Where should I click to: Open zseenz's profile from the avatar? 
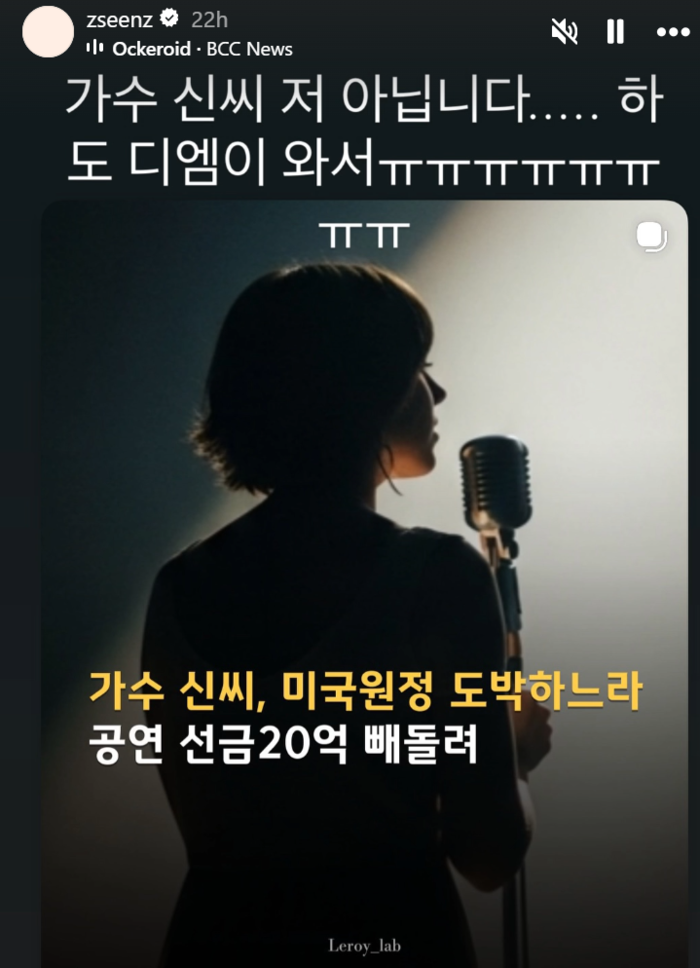[48, 31]
